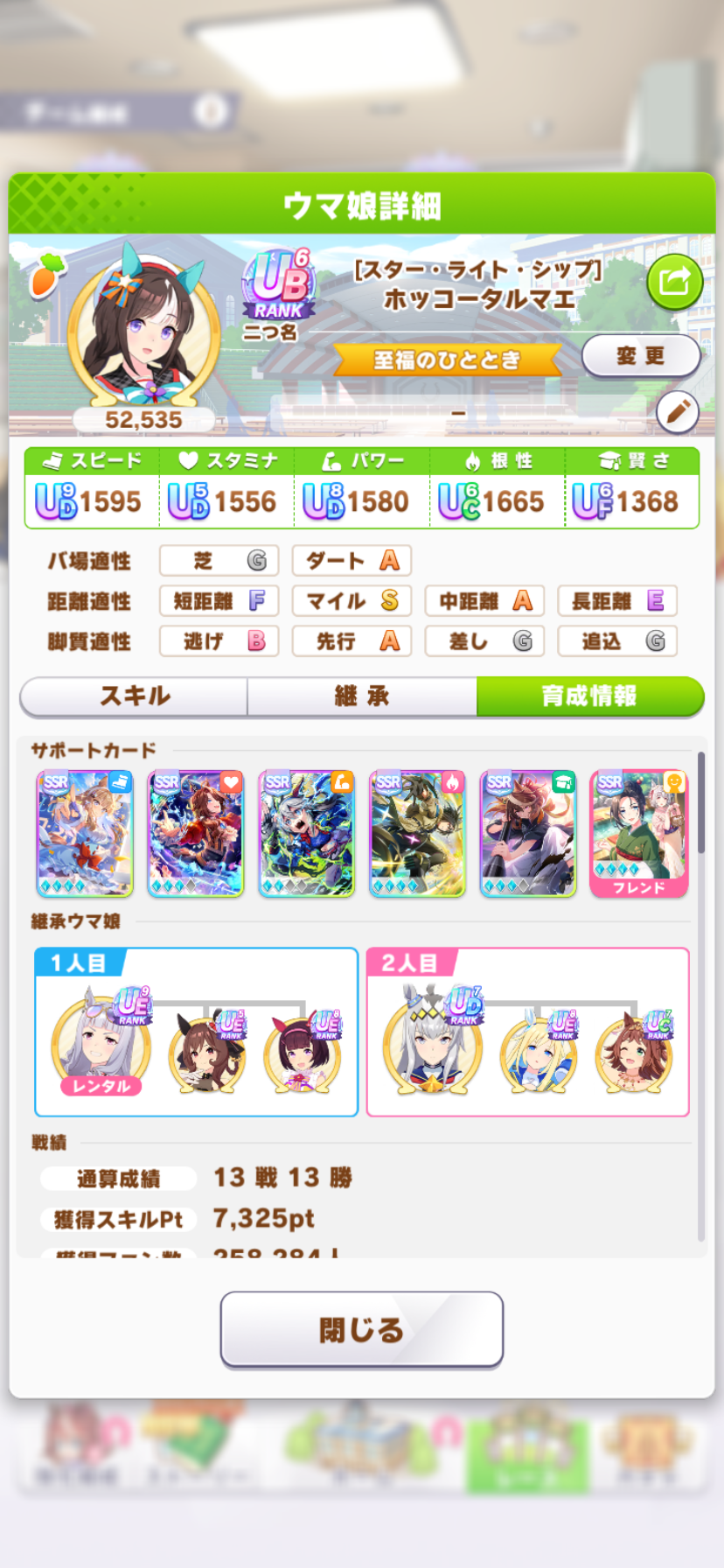This screenshot has width=724, height=1568.
Task: View the レンタル inheritance Uma Musume
Action: [101, 1043]
